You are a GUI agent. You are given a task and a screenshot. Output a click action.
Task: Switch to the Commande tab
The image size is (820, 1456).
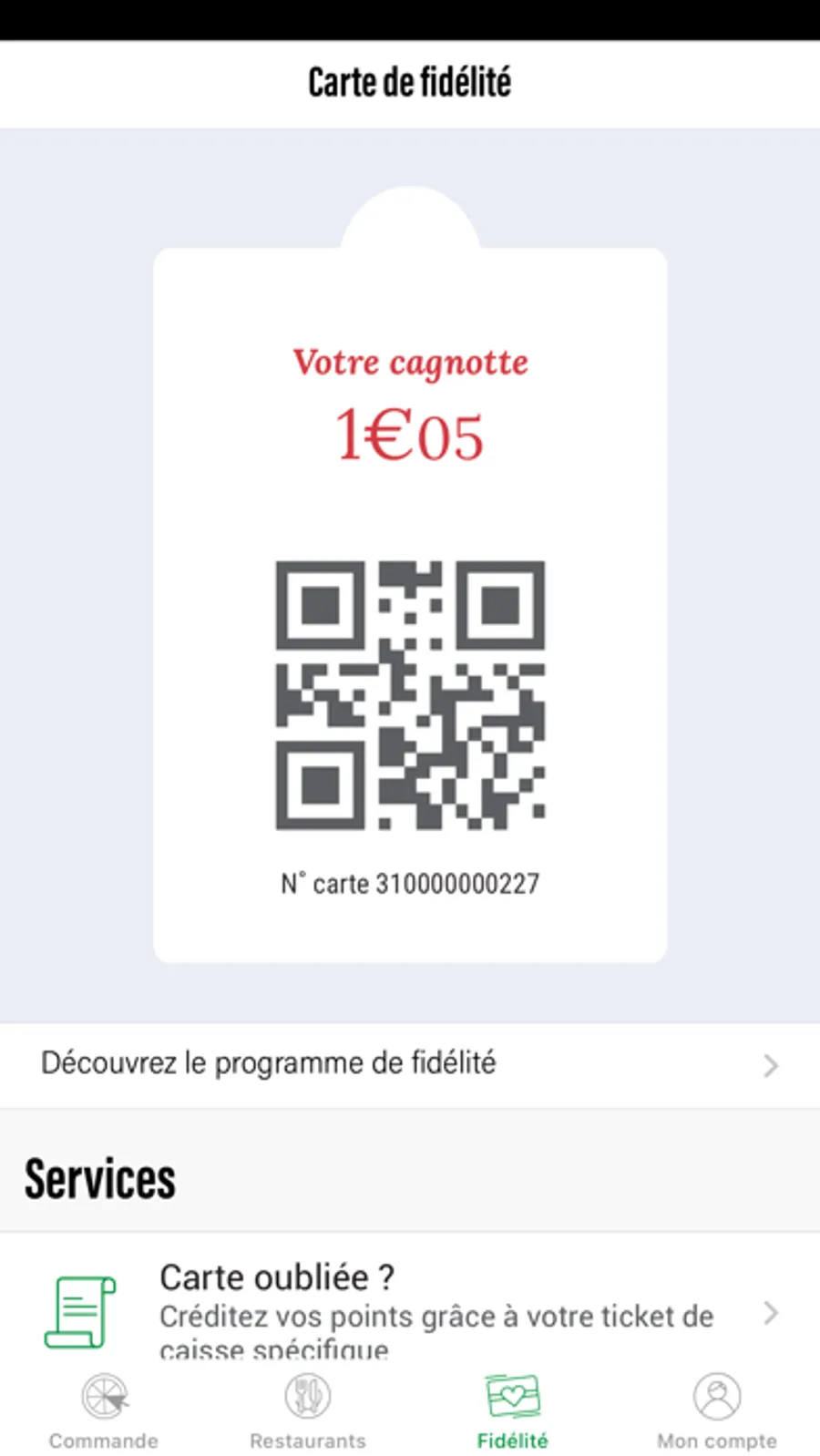(x=104, y=1410)
